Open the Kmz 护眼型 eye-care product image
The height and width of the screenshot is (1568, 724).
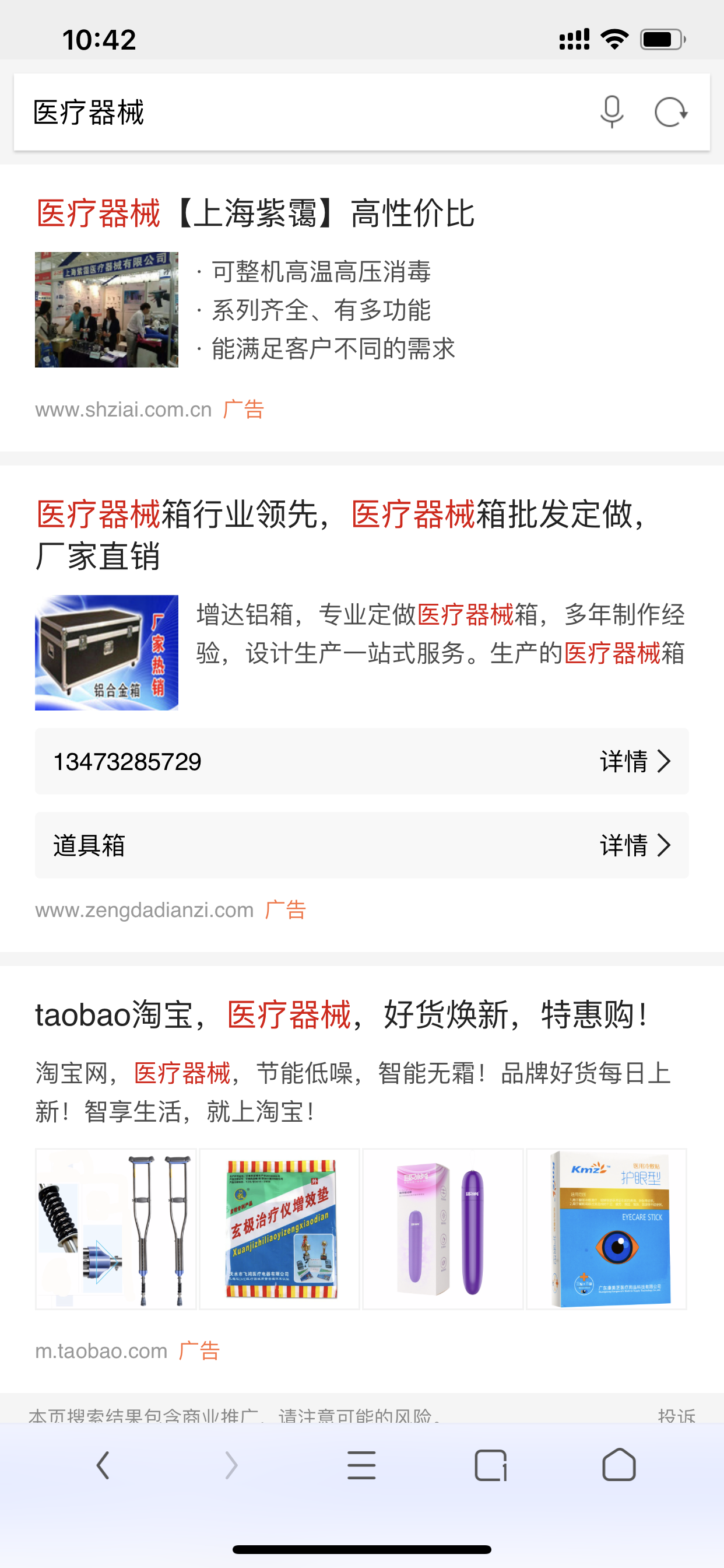(607, 1229)
